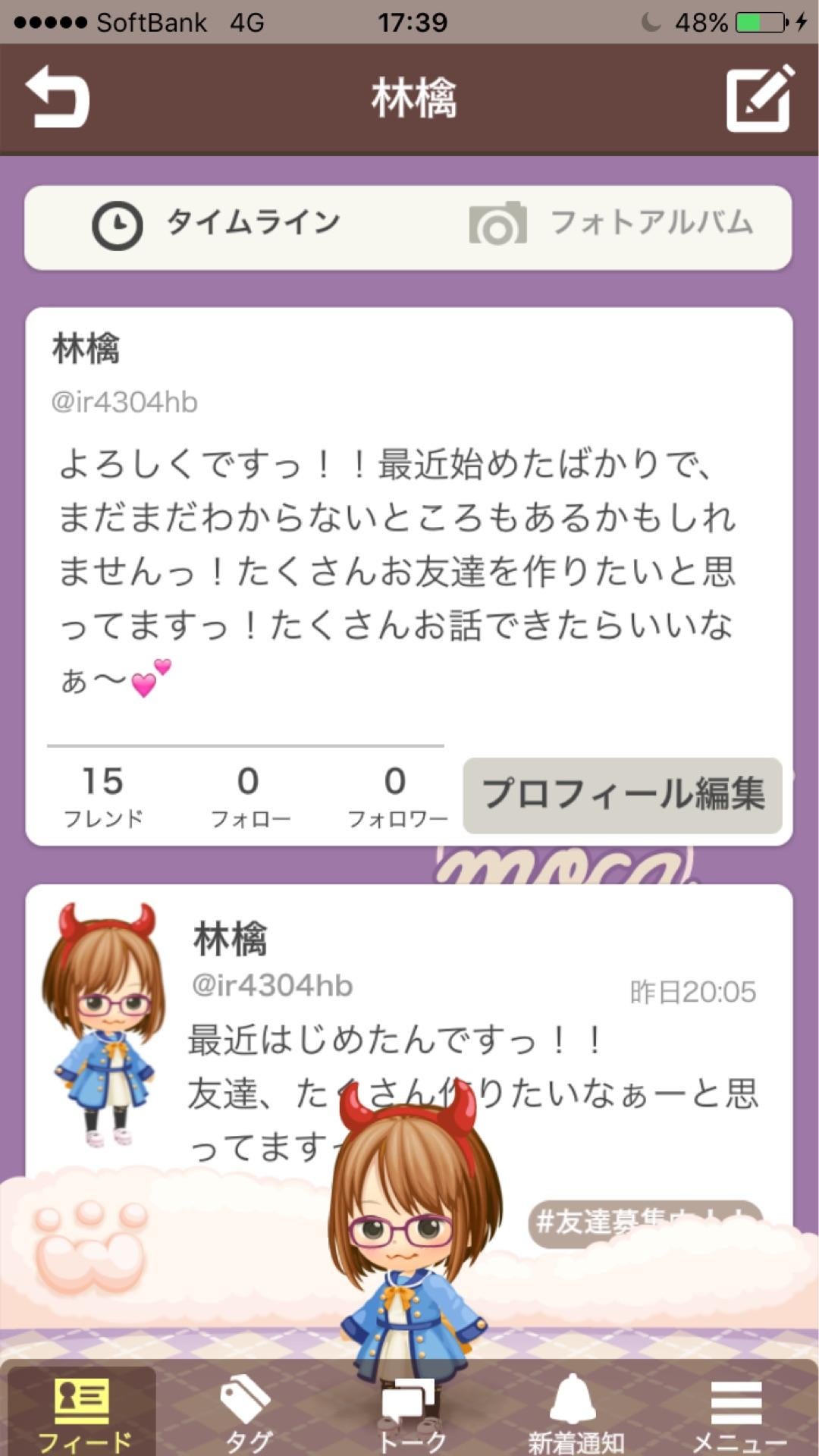
Task: Select the clock icon next to タイムライン
Action: point(118,222)
